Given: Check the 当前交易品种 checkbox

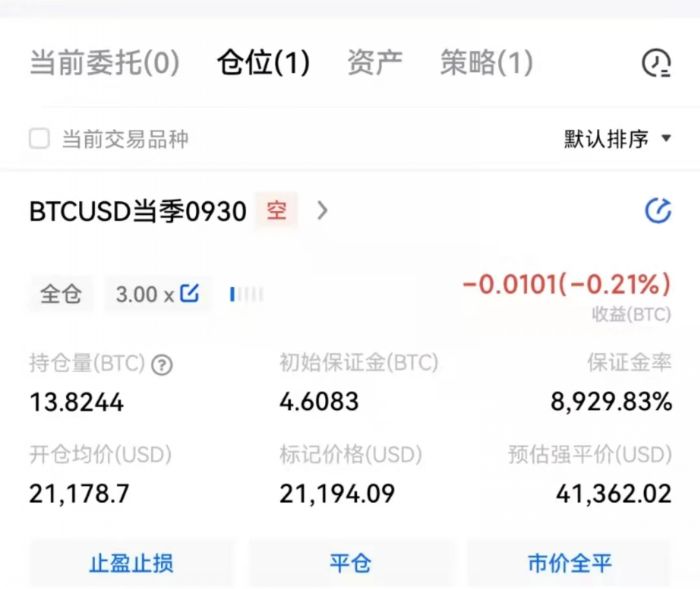Looking at the screenshot, I should click(x=39, y=139).
